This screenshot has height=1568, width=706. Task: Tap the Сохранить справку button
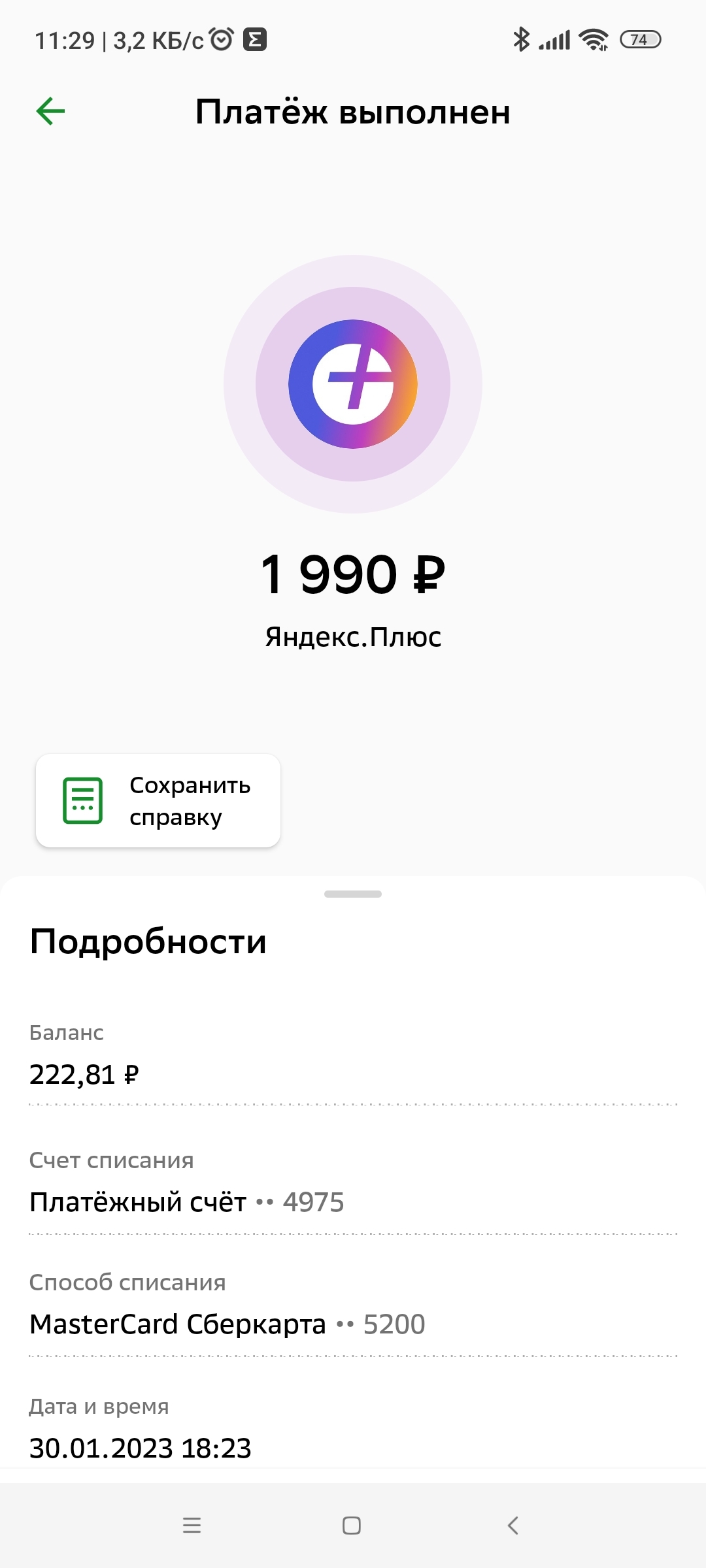158,801
